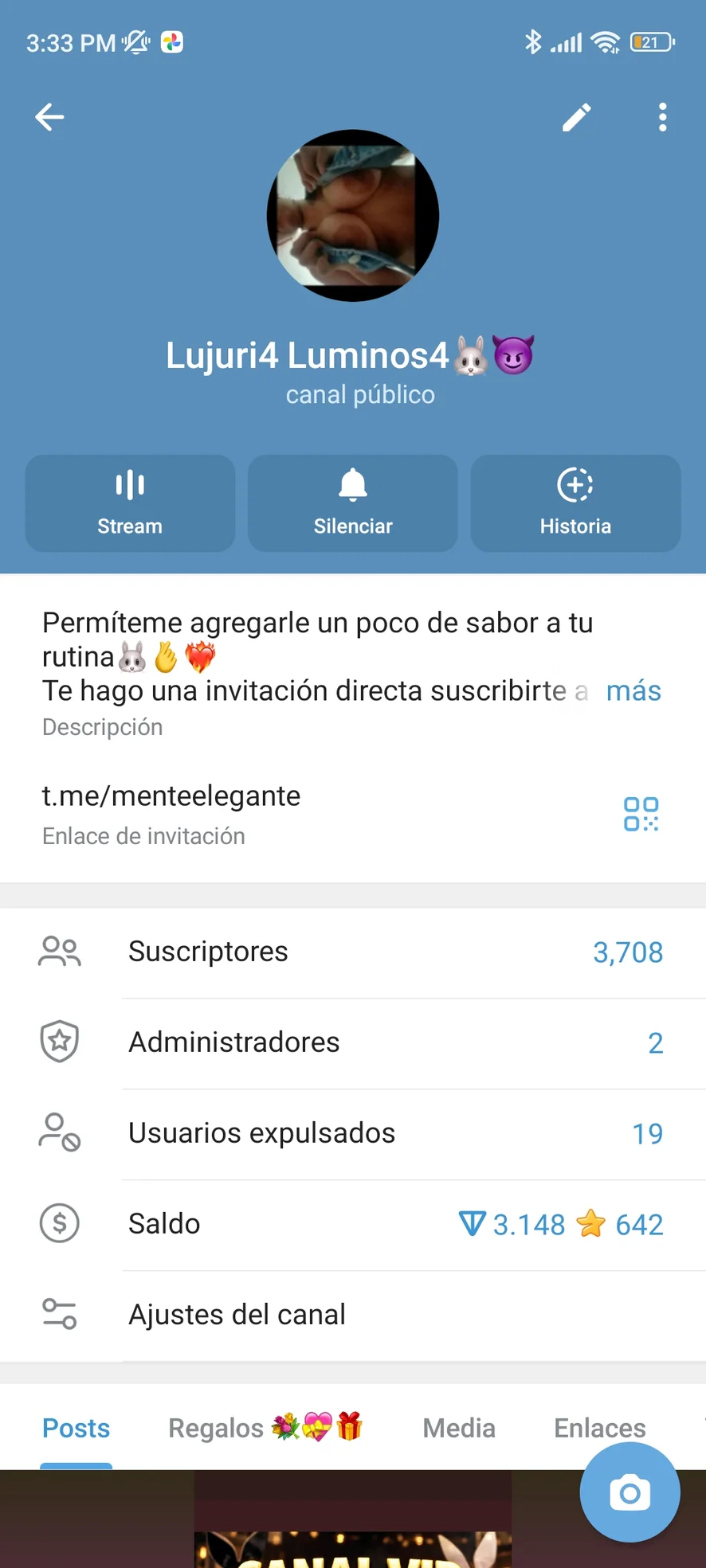Expand description with the más link

coord(633,691)
